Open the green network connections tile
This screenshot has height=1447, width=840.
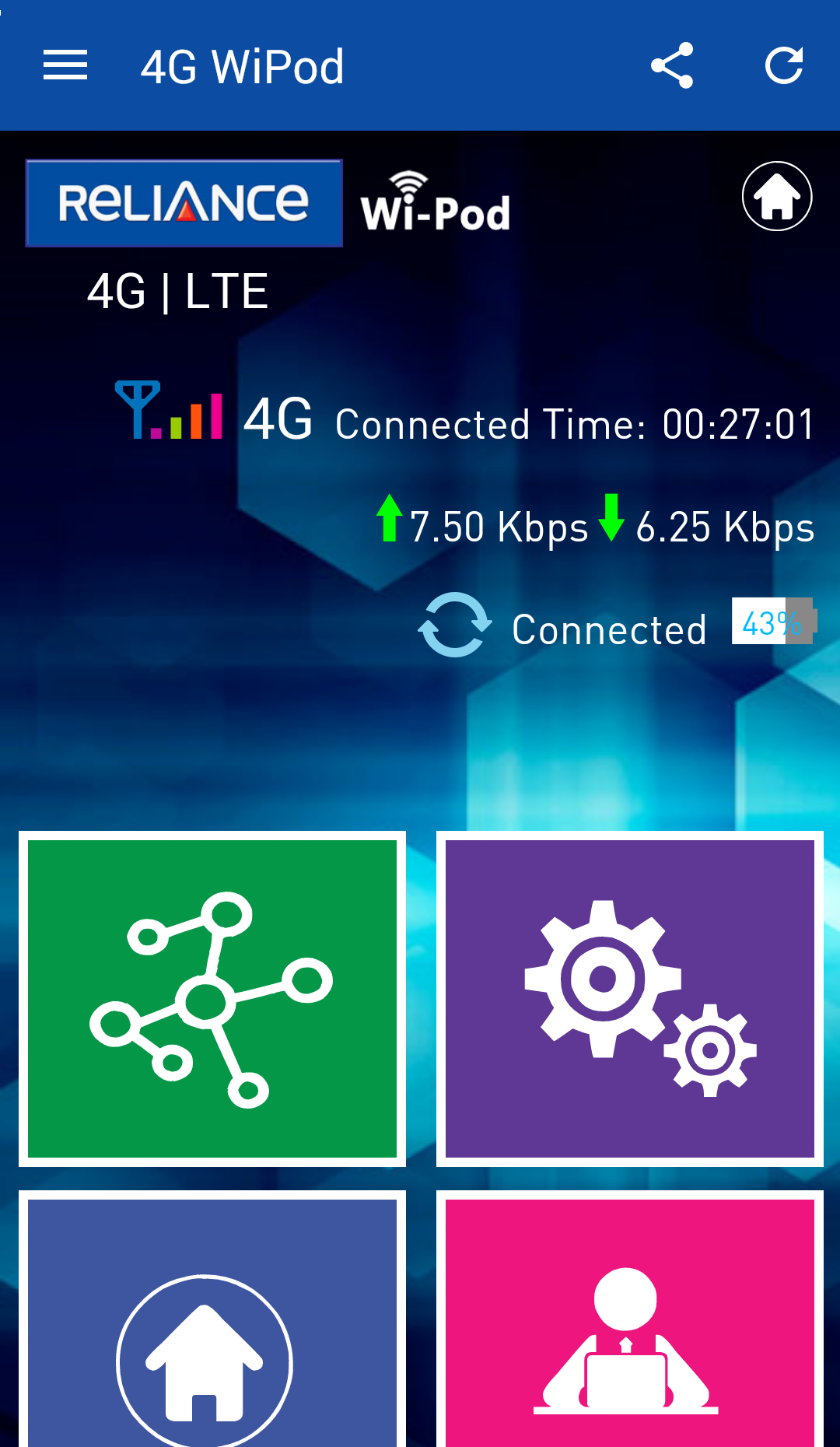point(212,999)
